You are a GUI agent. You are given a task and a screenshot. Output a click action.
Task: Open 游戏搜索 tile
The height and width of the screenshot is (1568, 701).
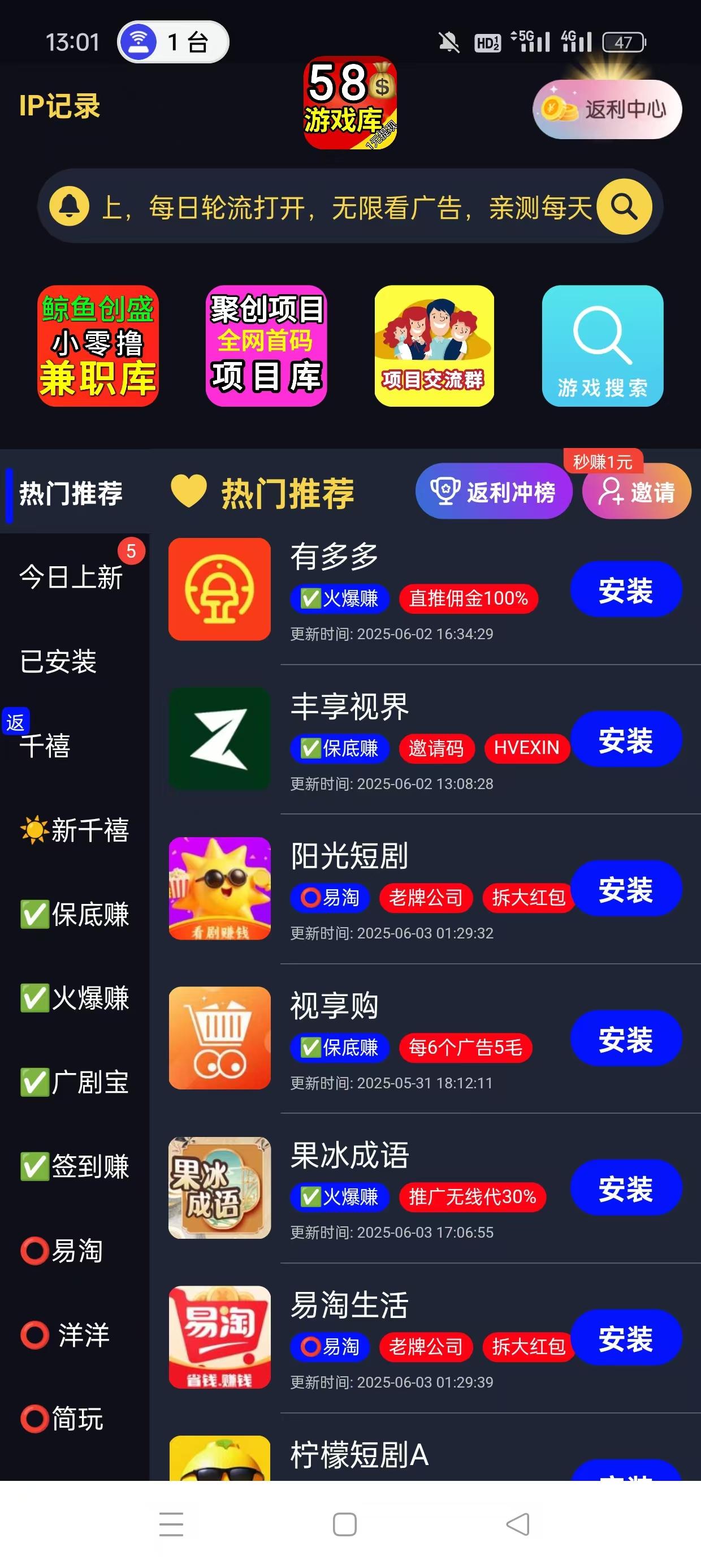click(603, 346)
